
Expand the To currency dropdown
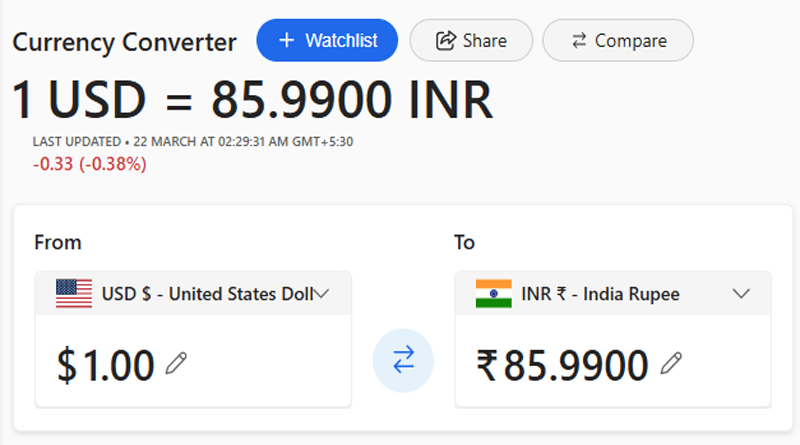click(x=741, y=294)
